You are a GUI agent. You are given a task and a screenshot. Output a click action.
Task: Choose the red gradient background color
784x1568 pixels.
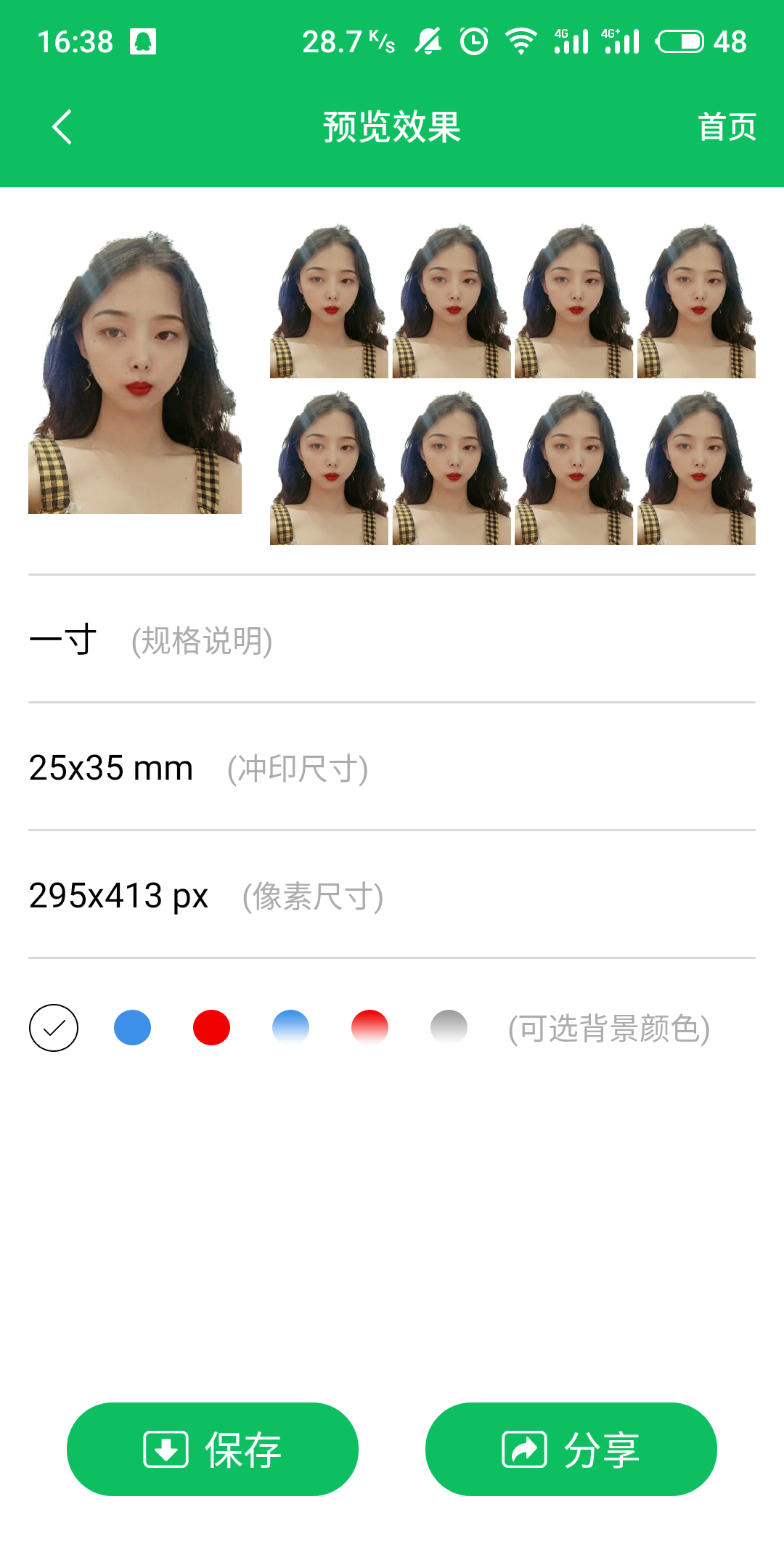pyautogui.click(x=369, y=1026)
